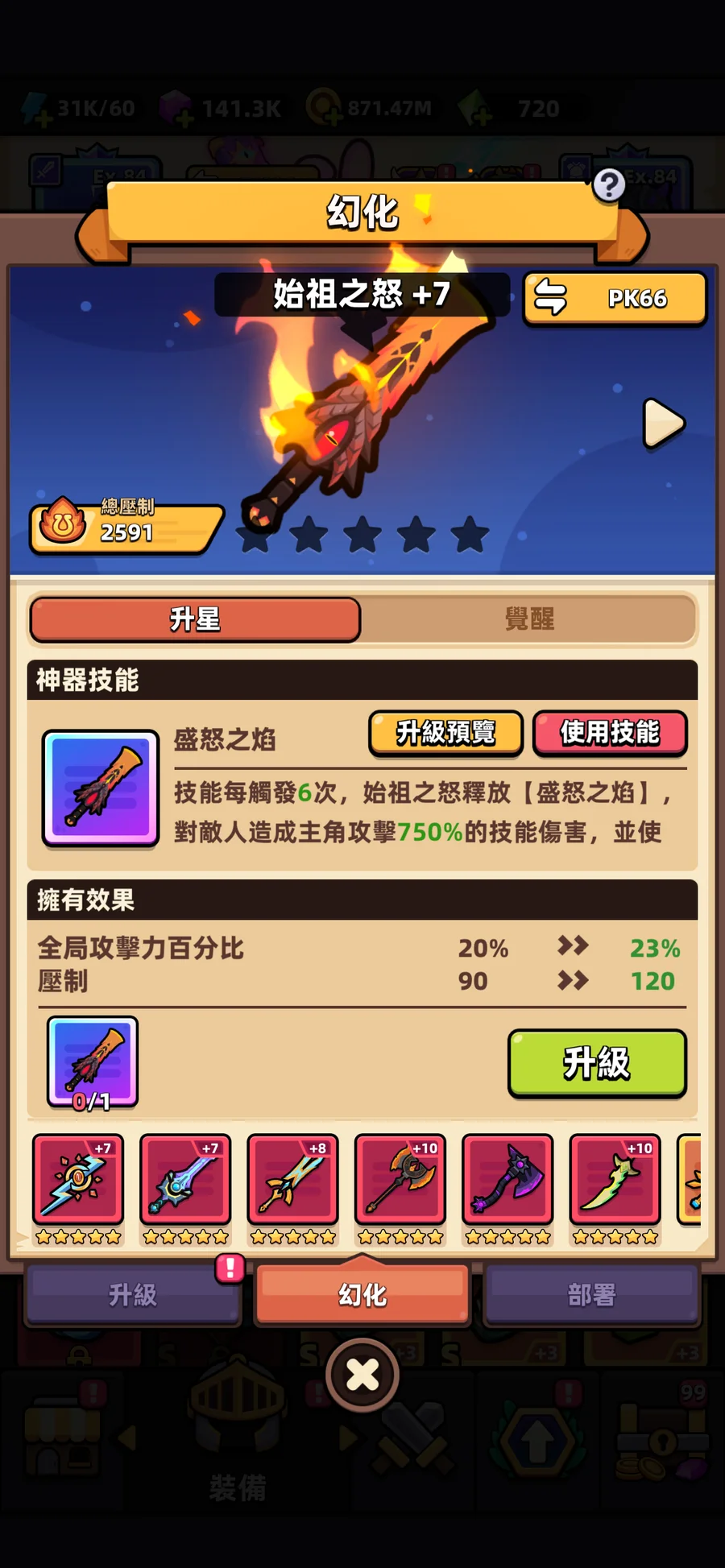Image resolution: width=725 pixels, height=1568 pixels.
Task: Switch to the 覺醒 tab
Action: 528,619
